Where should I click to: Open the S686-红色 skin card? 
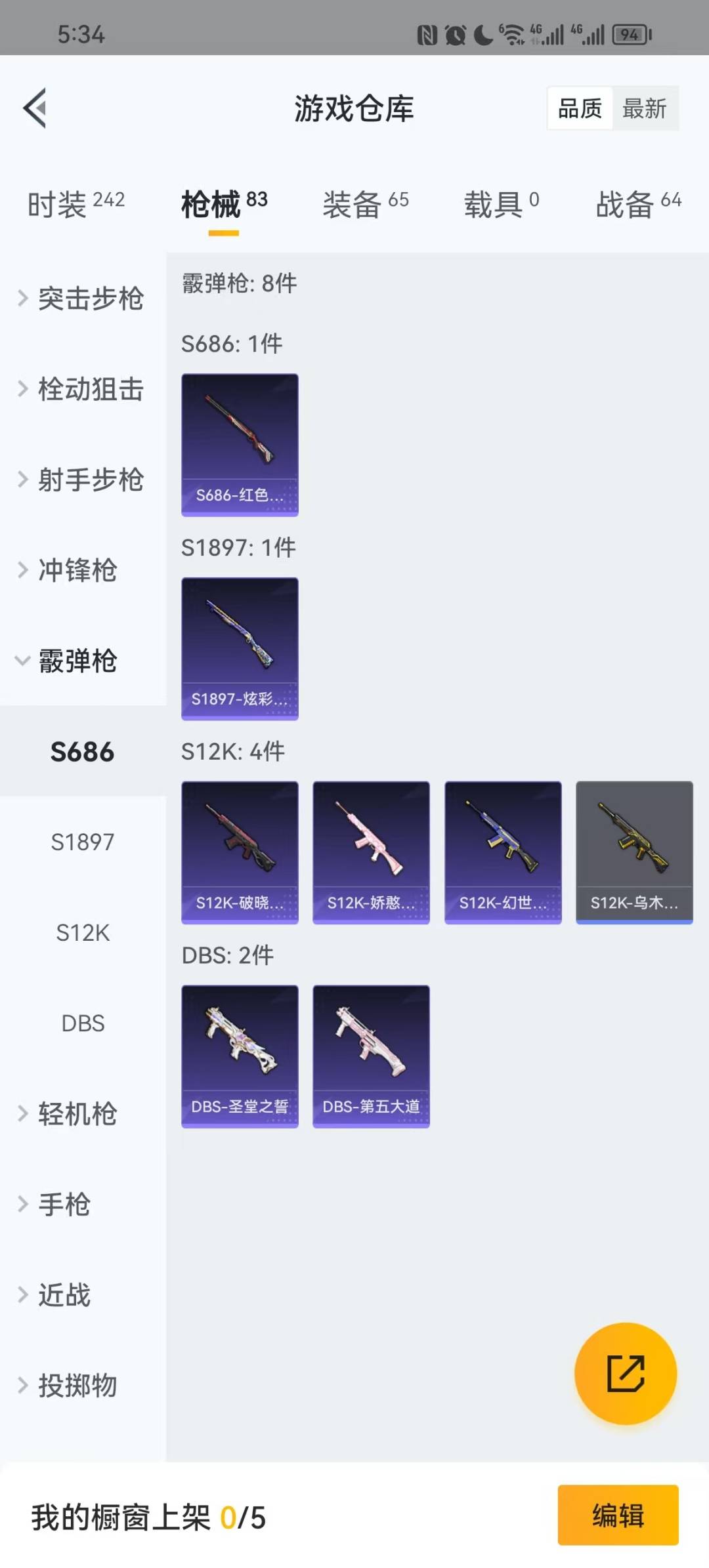point(240,445)
